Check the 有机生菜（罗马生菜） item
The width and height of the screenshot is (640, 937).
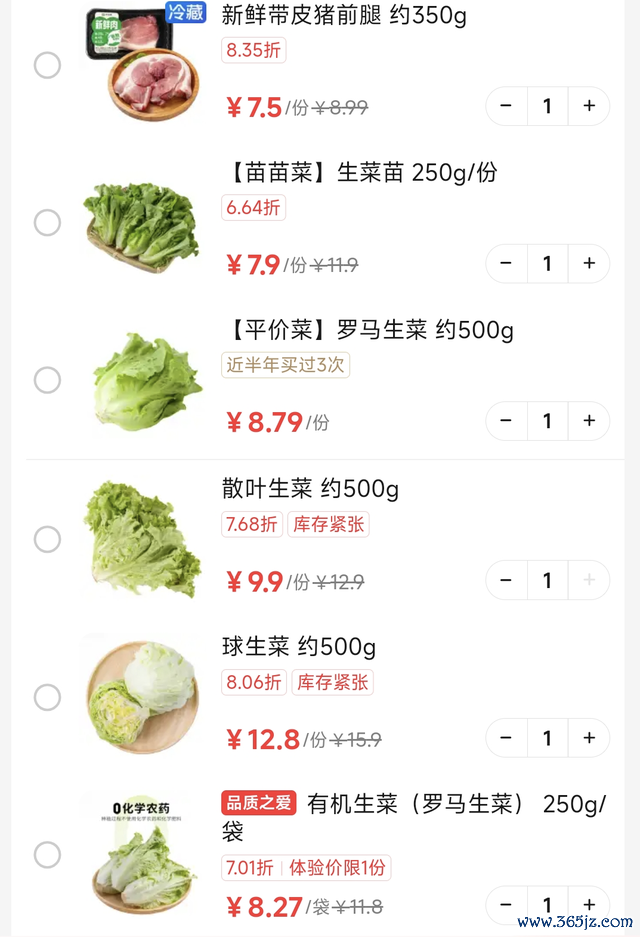pyautogui.click(x=47, y=855)
